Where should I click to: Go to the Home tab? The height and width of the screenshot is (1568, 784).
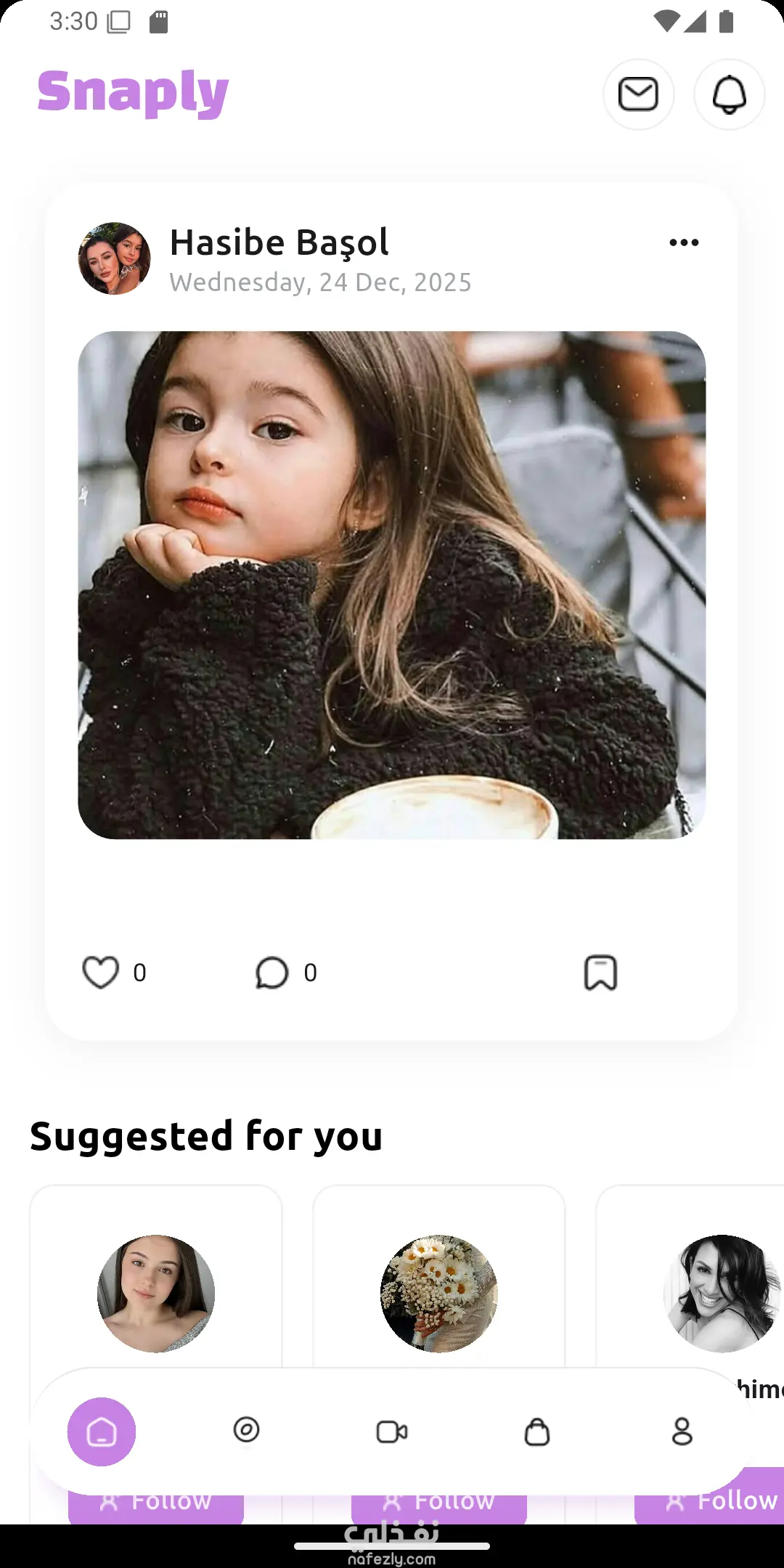click(x=102, y=1432)
